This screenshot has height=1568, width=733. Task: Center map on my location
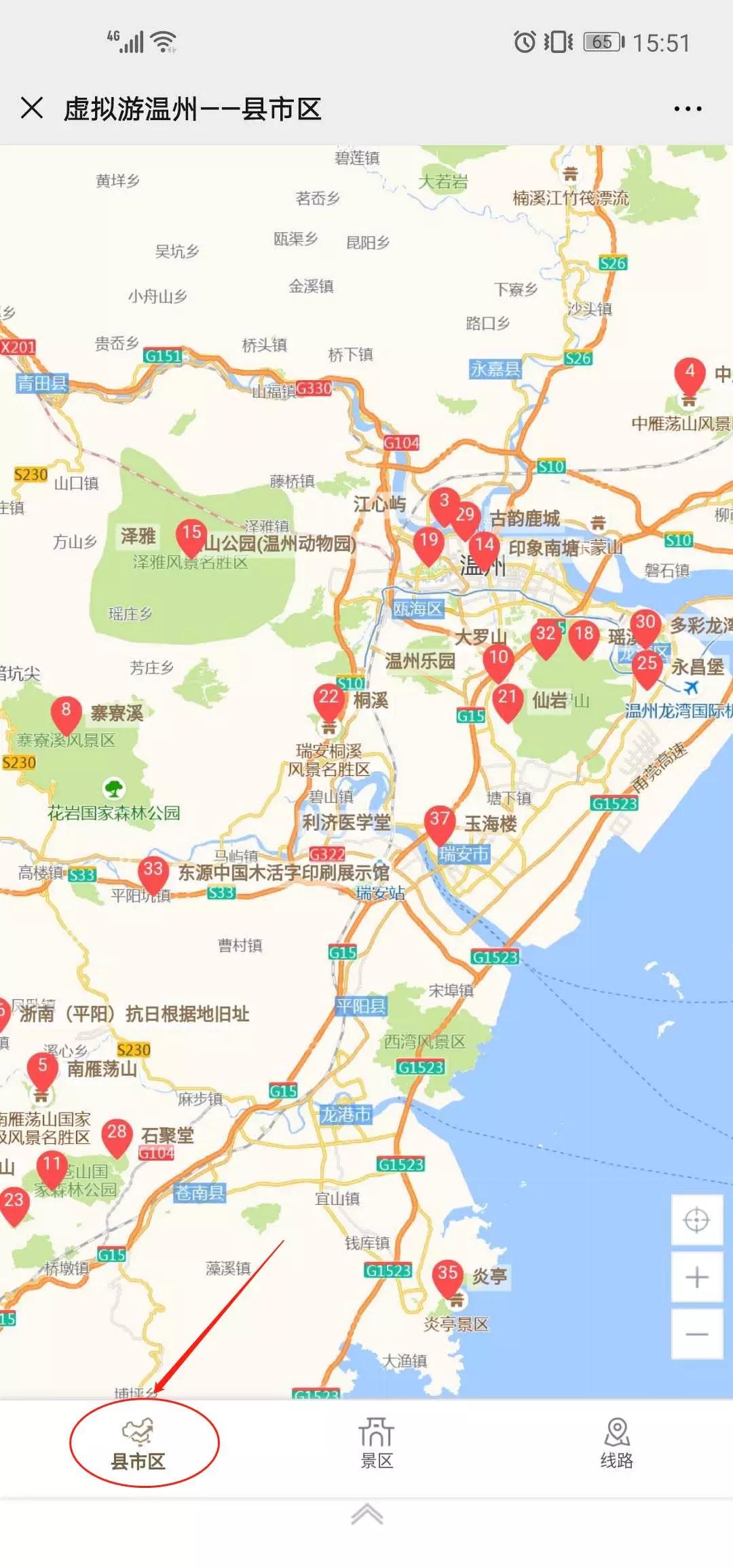tap(696, 1220)
